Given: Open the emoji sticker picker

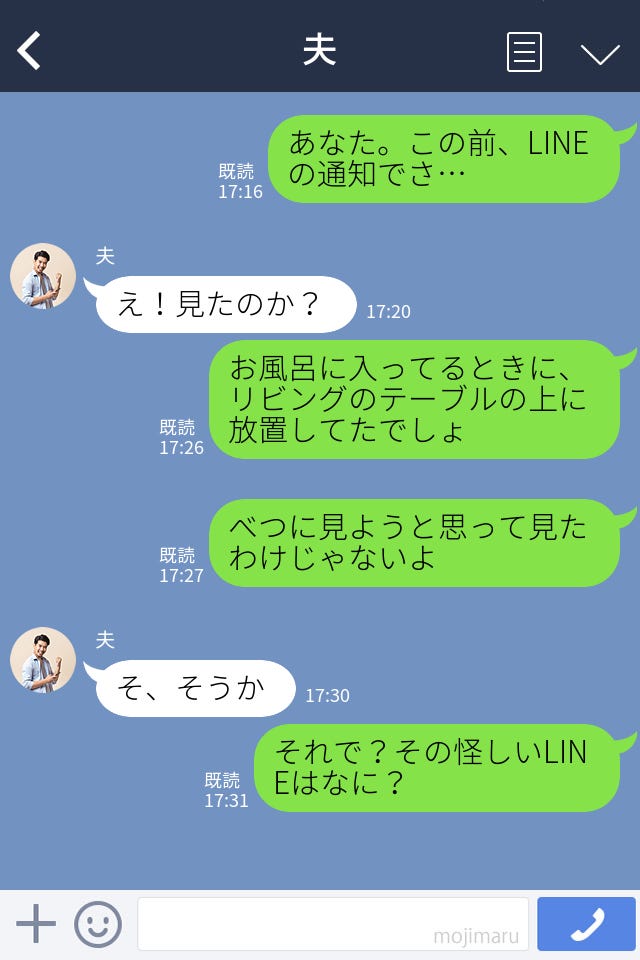Looking at the screenshot, I should click(98, 924).
